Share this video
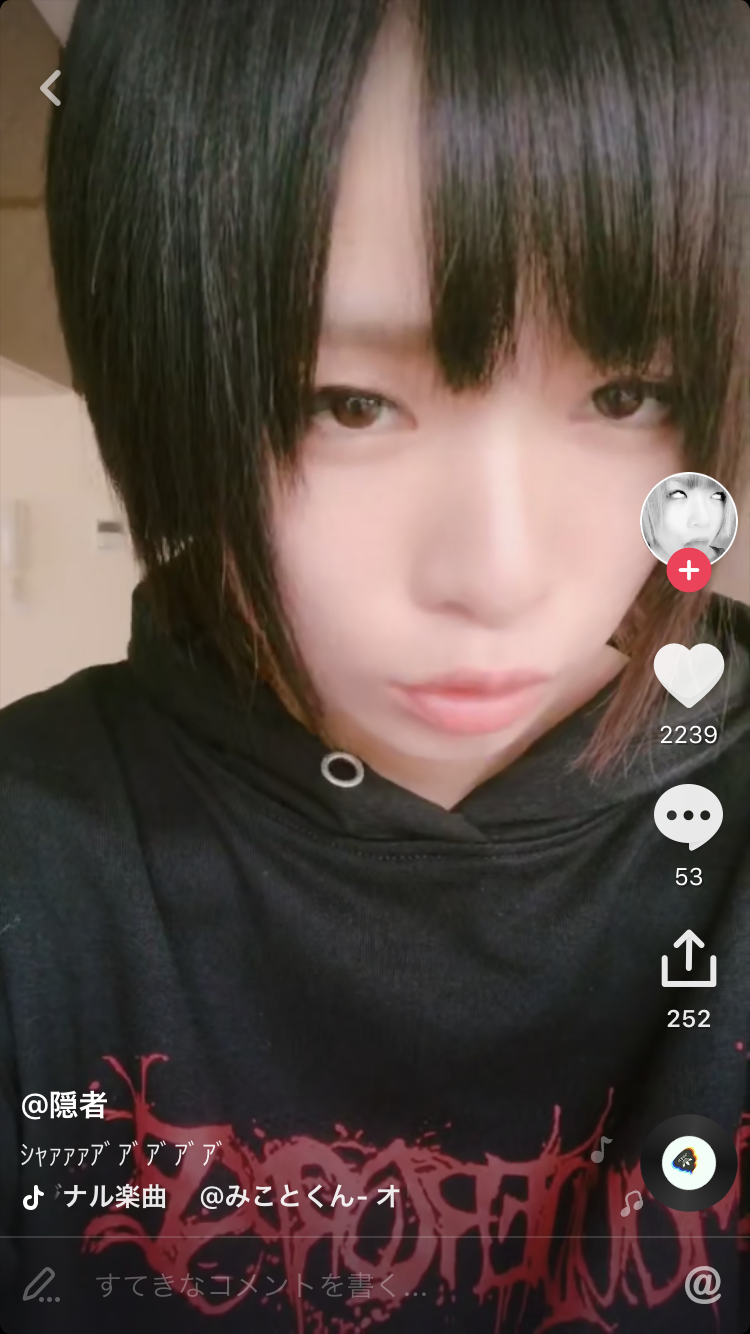This screenshot has width=750, height=1334. click(x=688, y=960)
